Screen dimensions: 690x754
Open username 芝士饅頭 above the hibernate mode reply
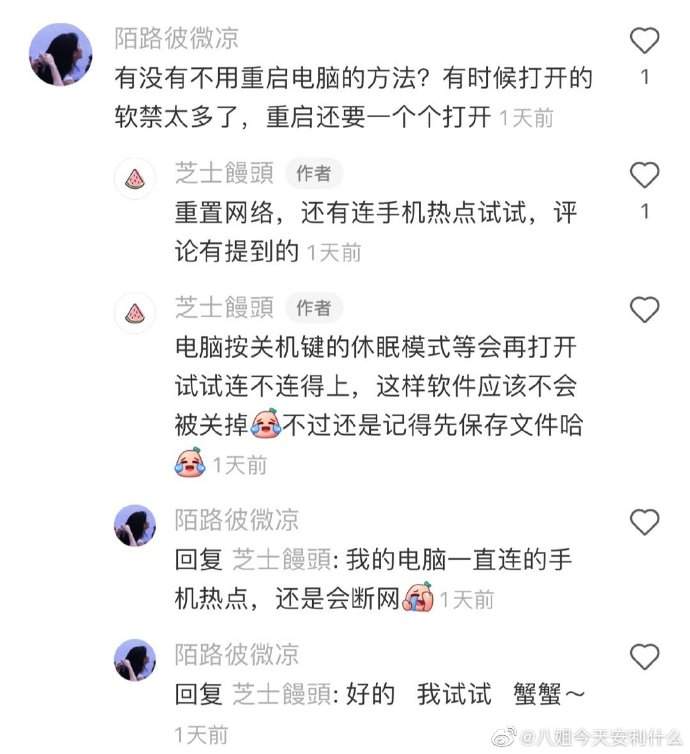224,306
